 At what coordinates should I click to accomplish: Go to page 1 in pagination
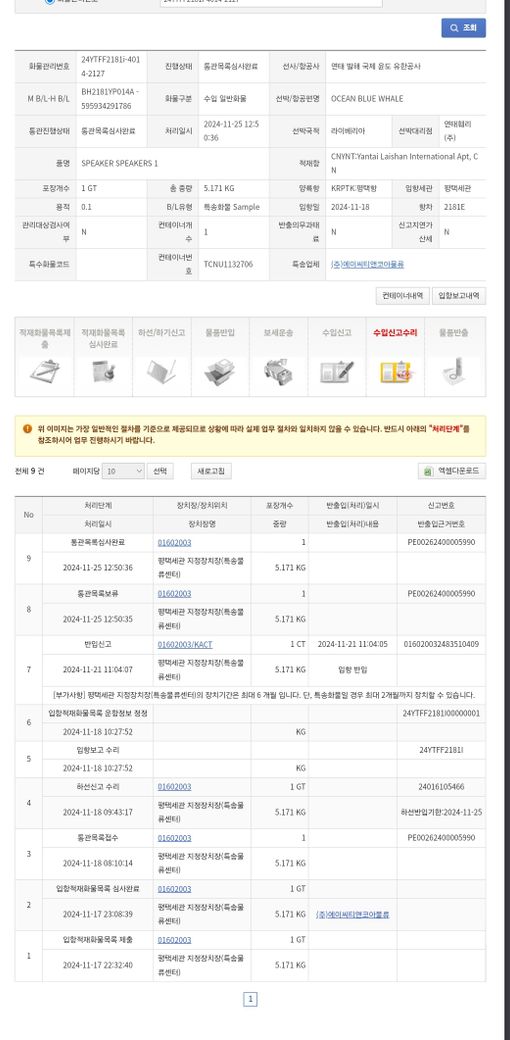[x=250, y=999]
